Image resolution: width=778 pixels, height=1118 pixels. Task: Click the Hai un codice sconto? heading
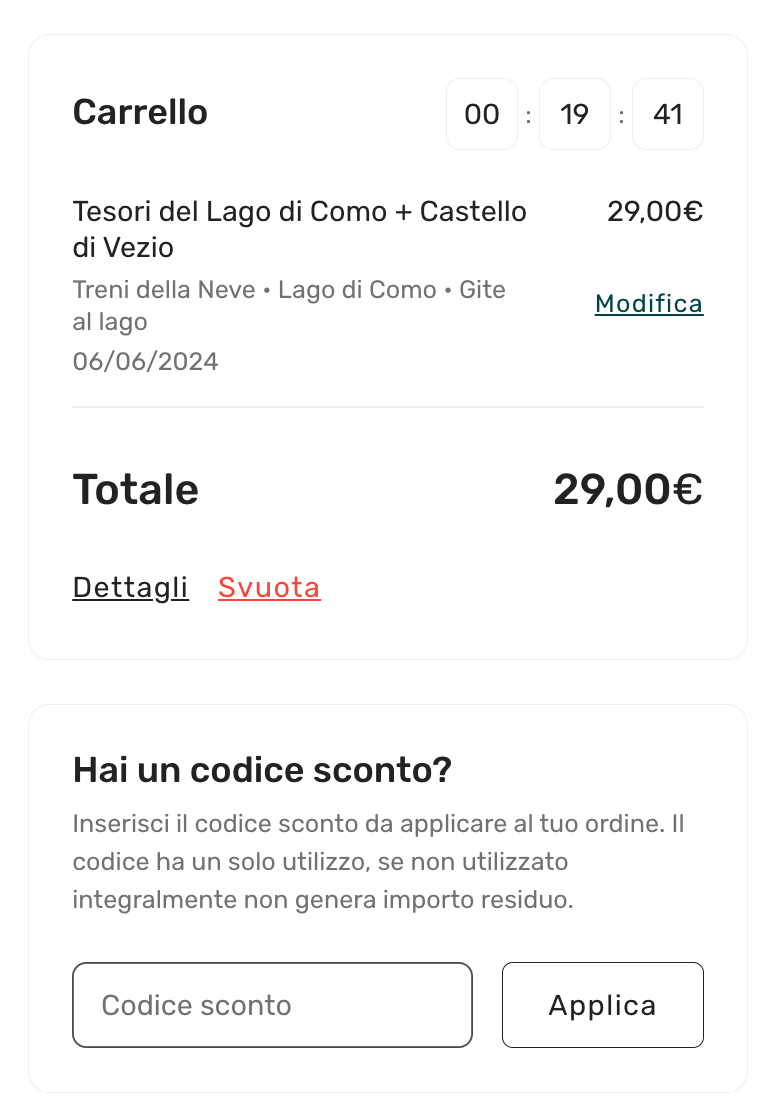click(x=261, y=770)
